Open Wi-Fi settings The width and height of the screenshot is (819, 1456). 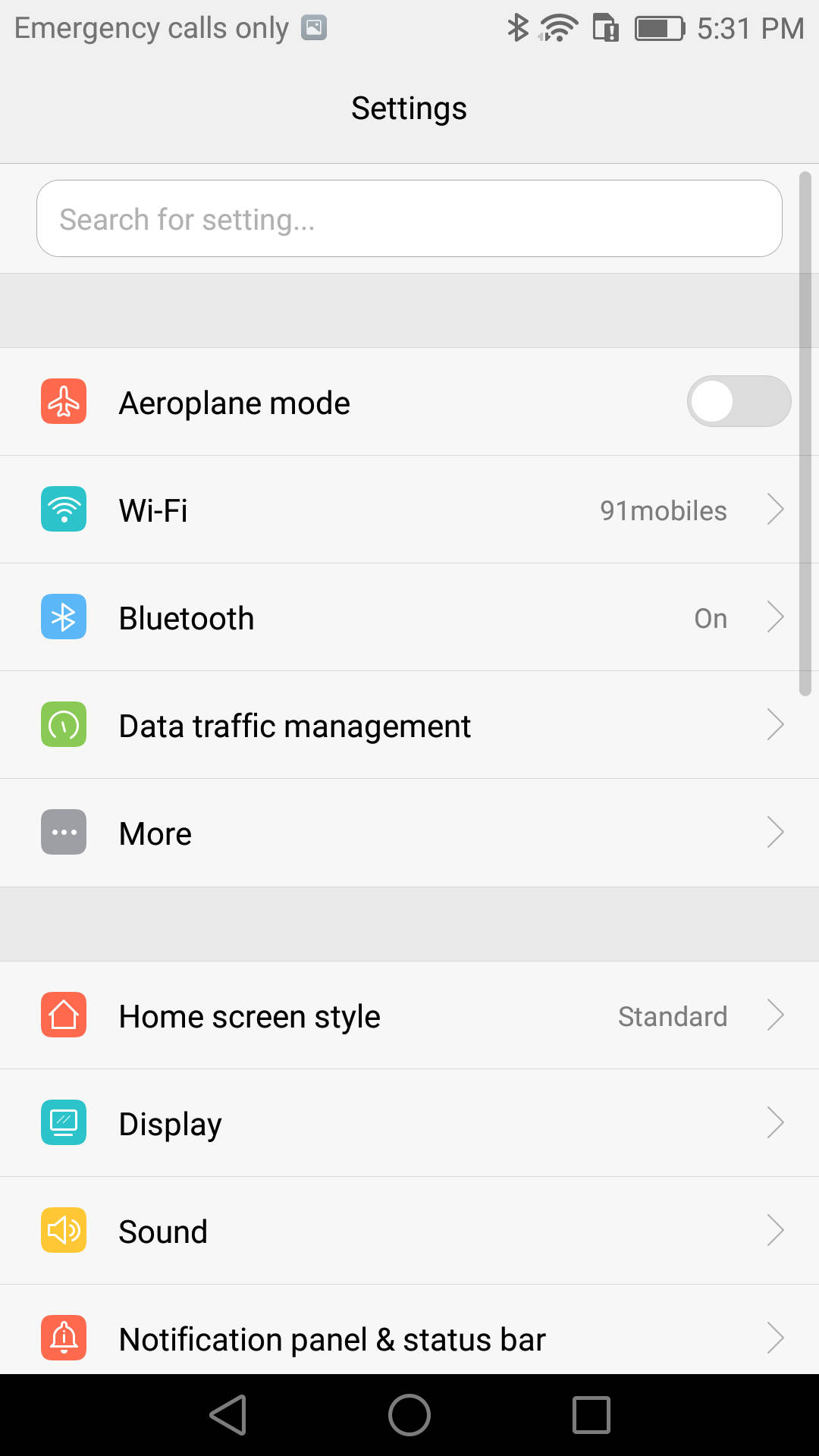[409, 510]
